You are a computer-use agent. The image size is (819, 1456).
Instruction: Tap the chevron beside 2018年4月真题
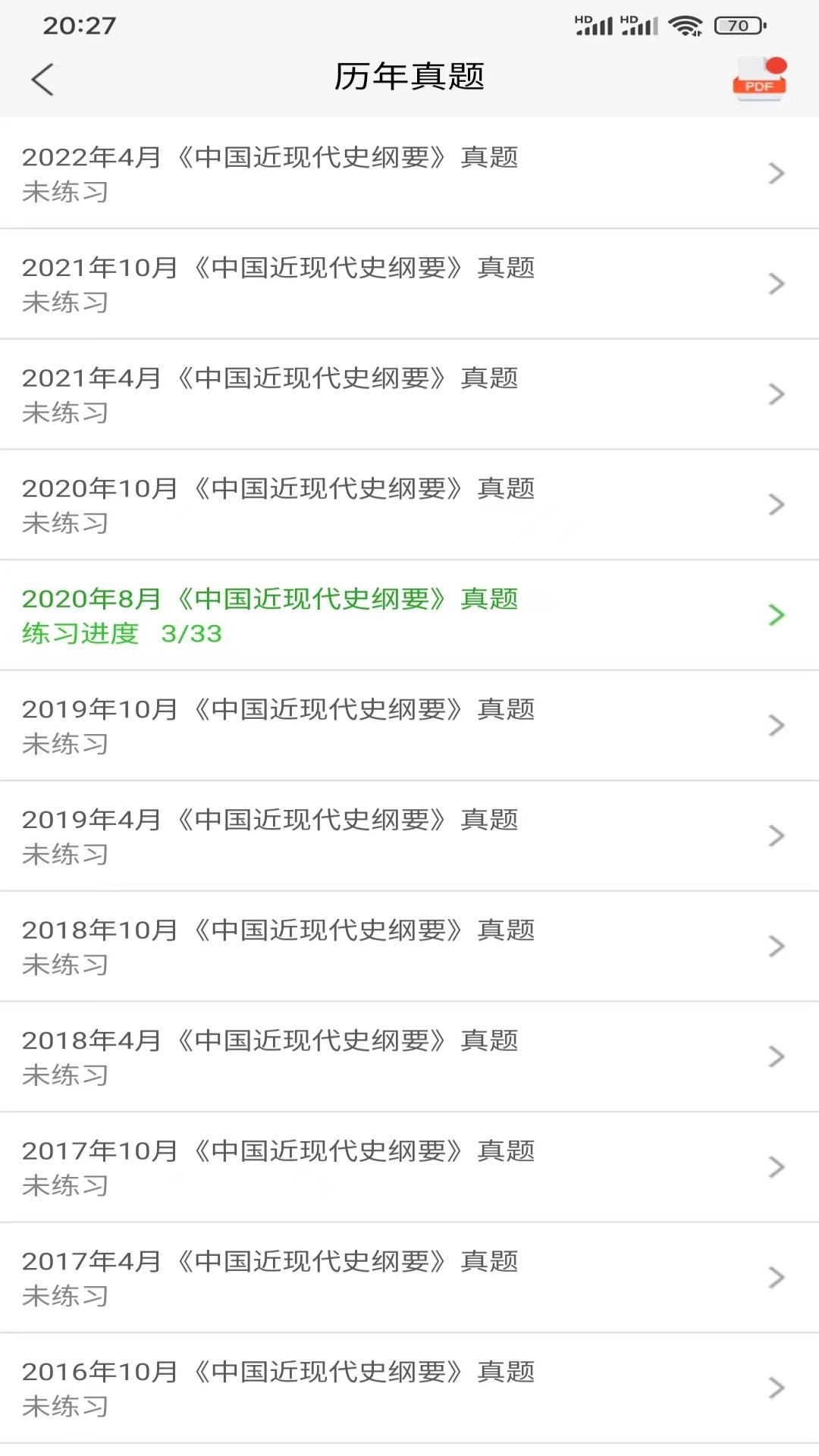775,1056
